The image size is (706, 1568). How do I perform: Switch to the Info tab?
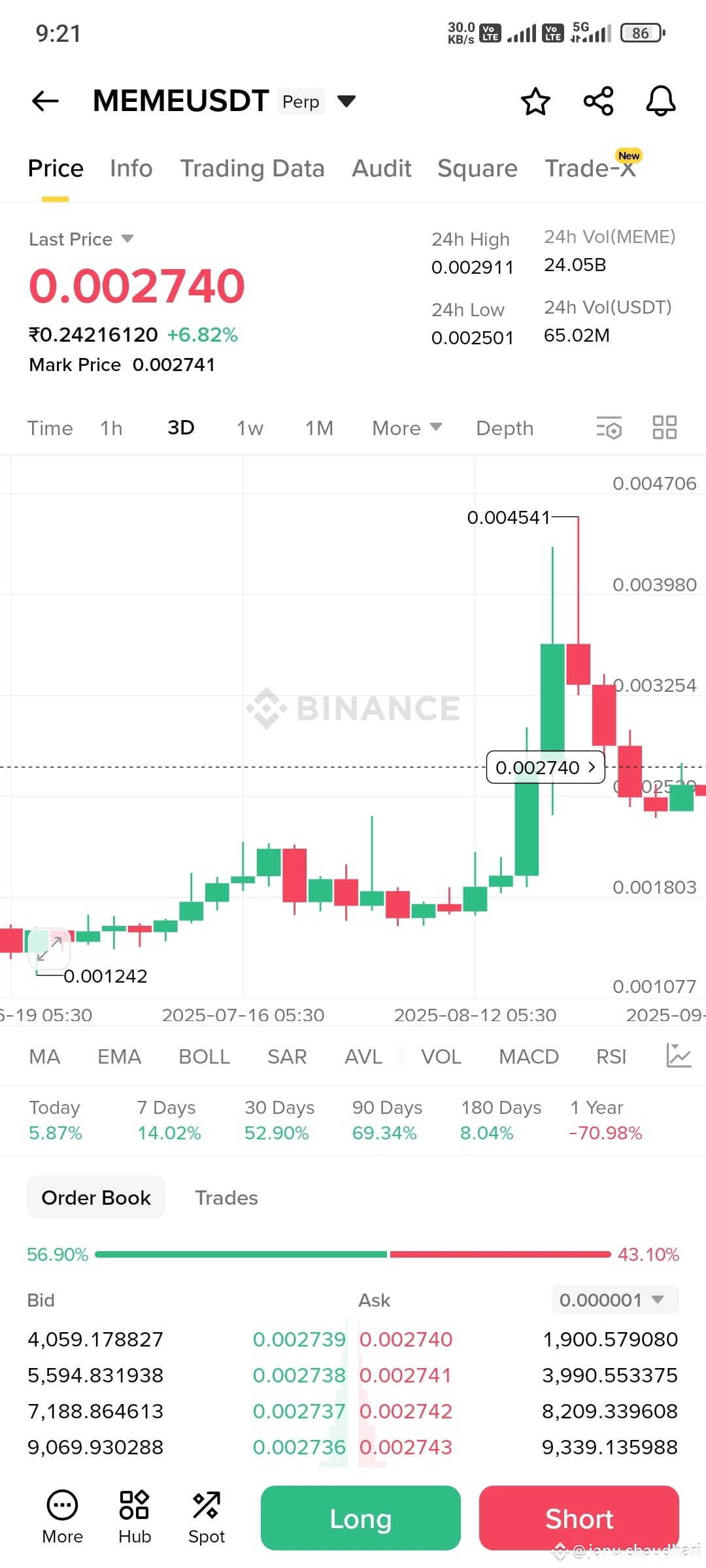click(131, 169)
